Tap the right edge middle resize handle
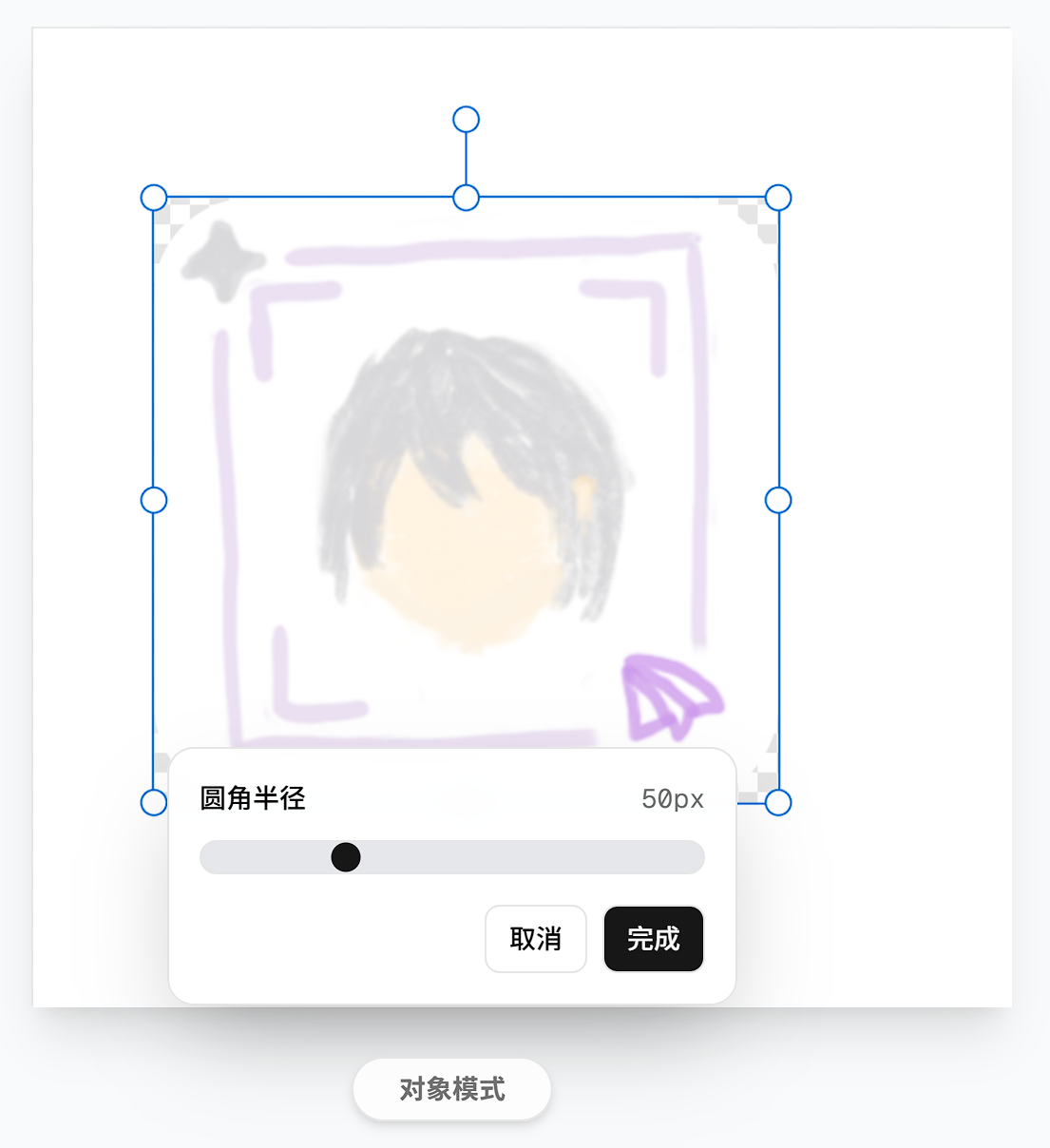Viewport: 1050px width, 1148px height. [x=778, y=500]
